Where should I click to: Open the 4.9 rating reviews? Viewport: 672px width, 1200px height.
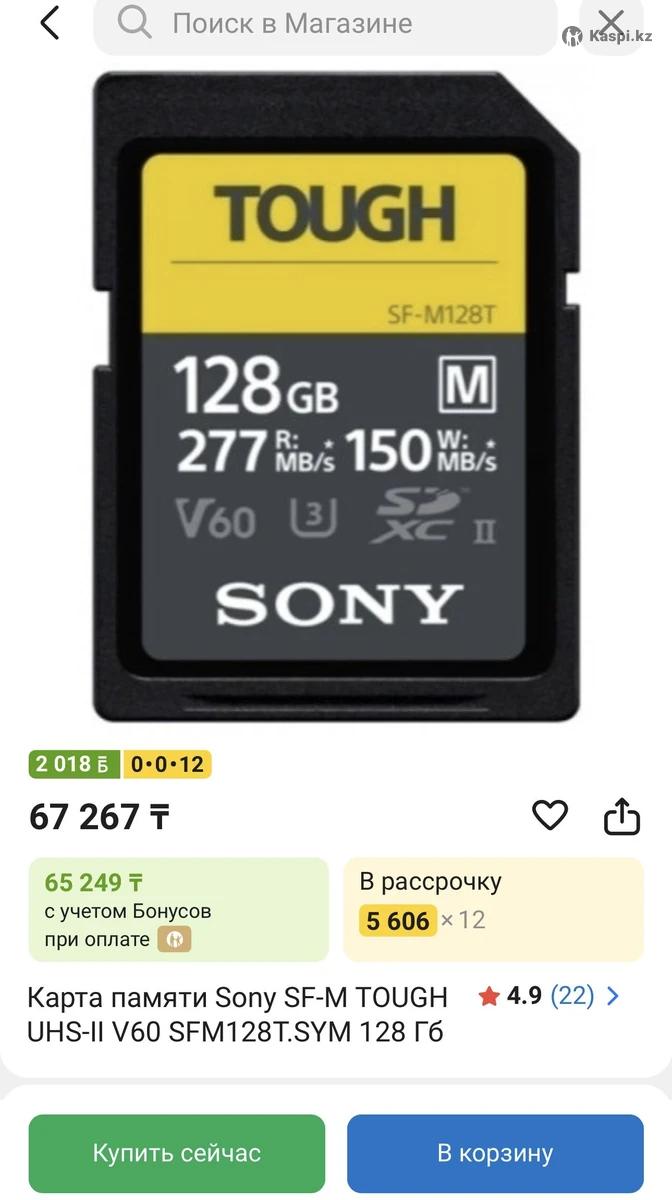click(549, 996)
